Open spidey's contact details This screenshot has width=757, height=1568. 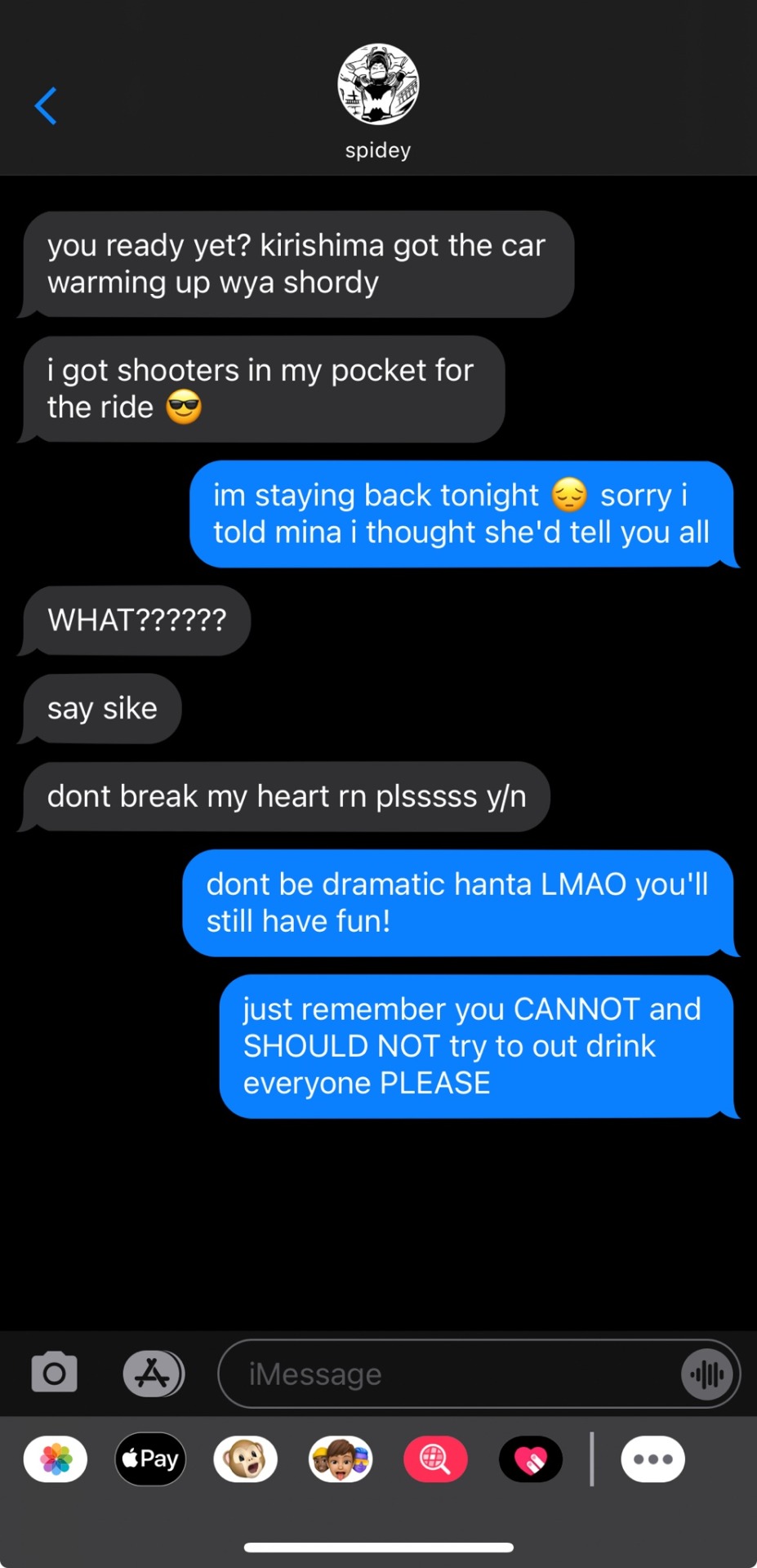tap(378, 100)
